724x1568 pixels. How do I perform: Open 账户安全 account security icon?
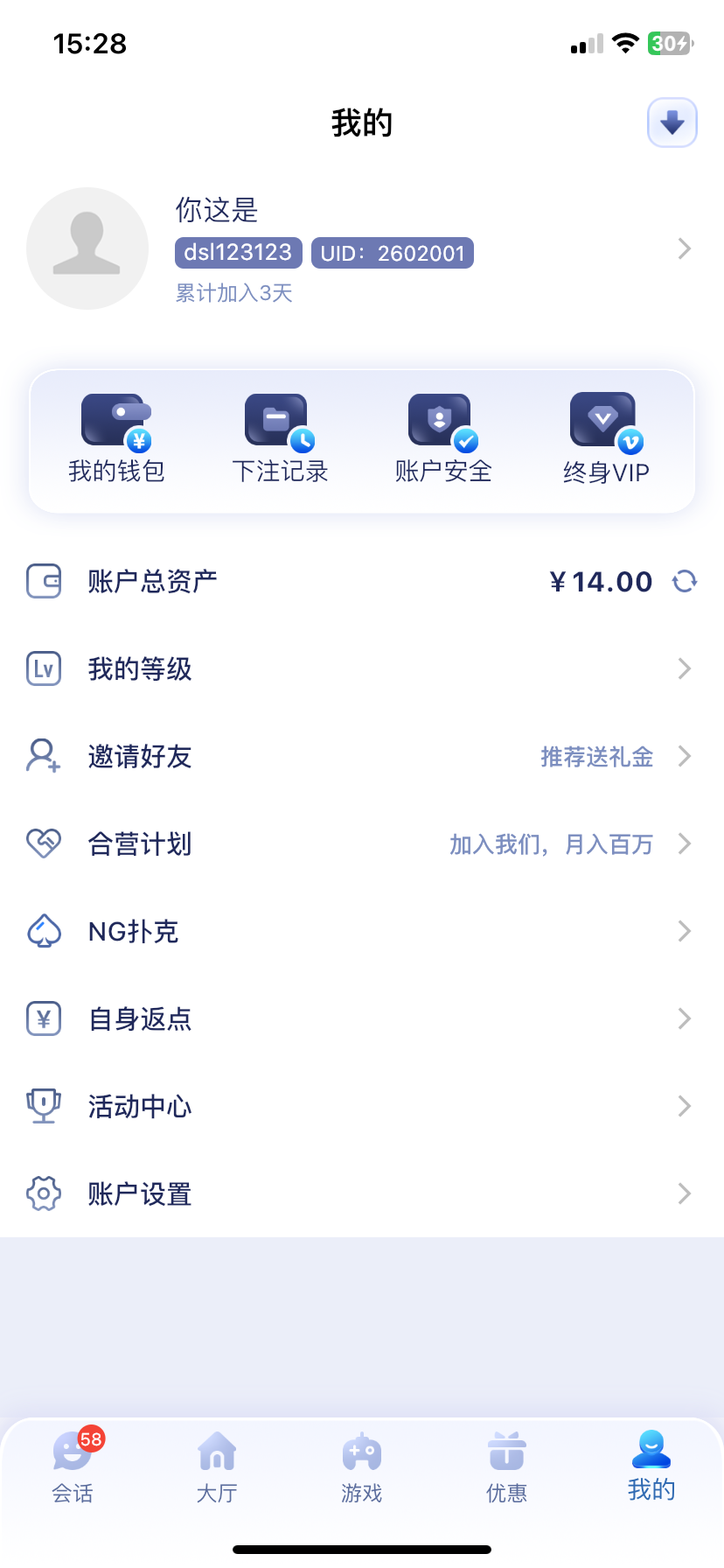442,419
